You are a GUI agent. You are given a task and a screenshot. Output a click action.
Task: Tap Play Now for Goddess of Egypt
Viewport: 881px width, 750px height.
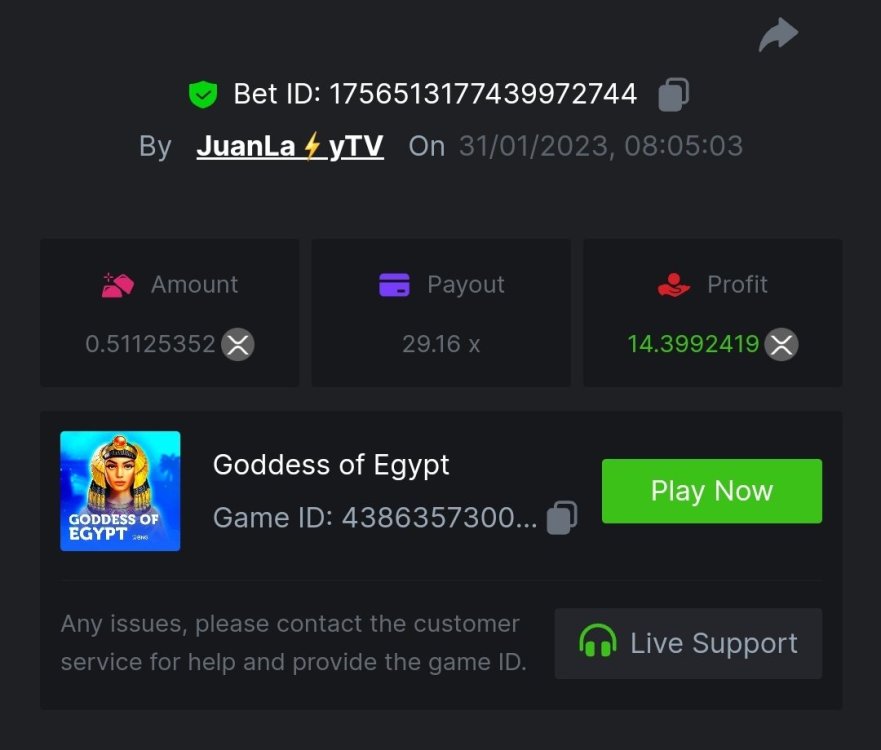711,491
